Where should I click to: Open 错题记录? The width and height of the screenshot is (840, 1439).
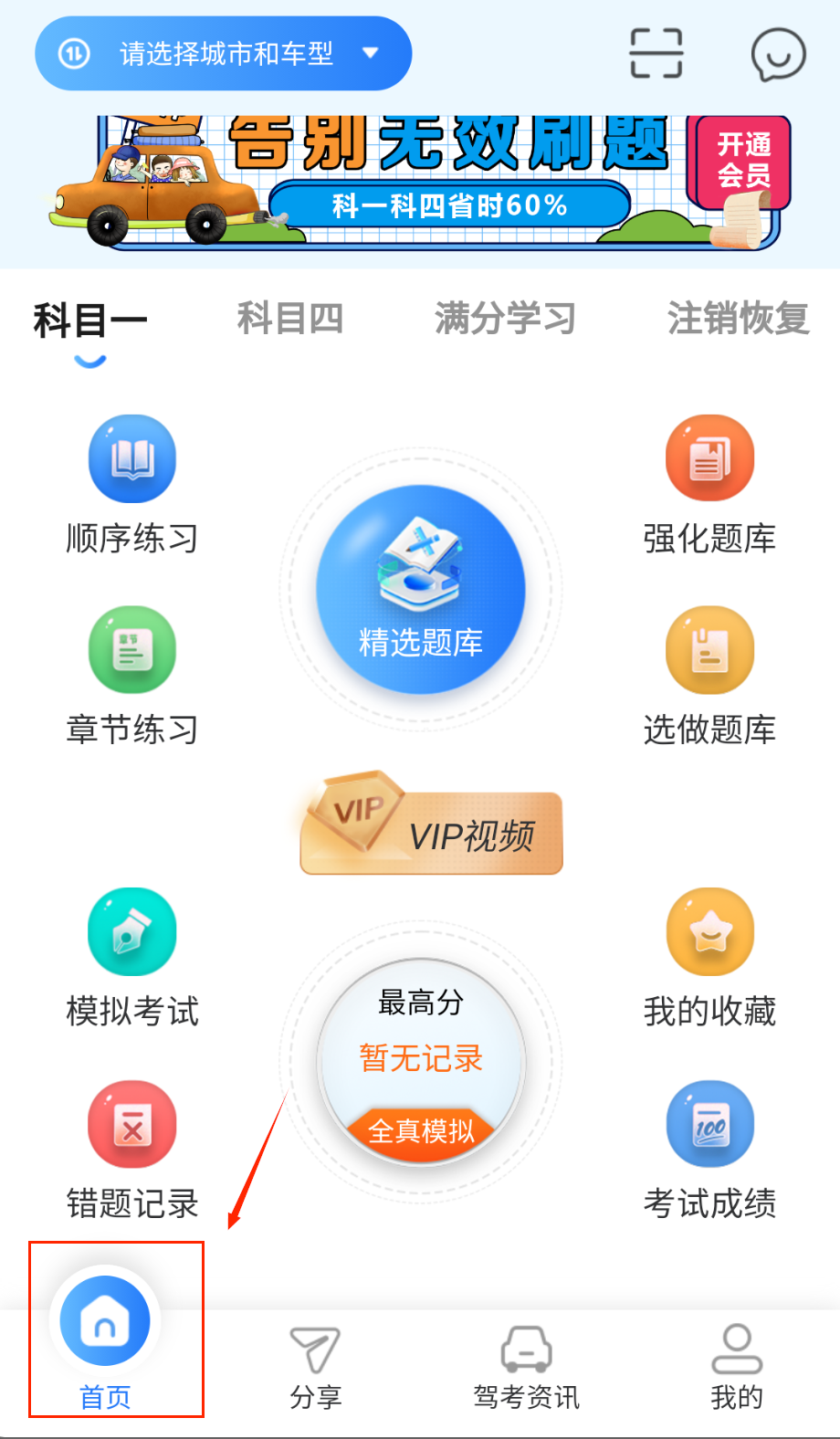click(132, 1150)
